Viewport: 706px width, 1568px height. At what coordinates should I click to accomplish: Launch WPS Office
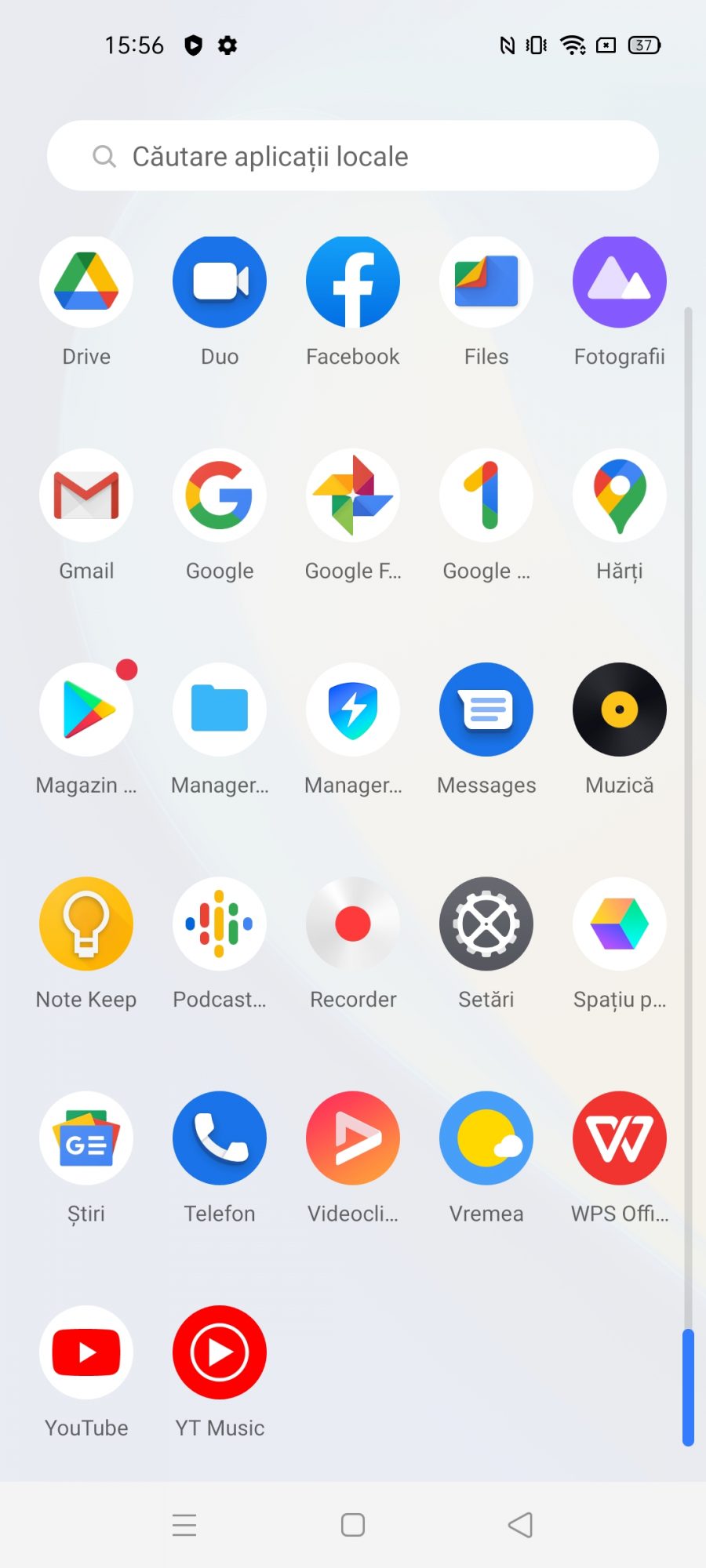coord(620,1138)
